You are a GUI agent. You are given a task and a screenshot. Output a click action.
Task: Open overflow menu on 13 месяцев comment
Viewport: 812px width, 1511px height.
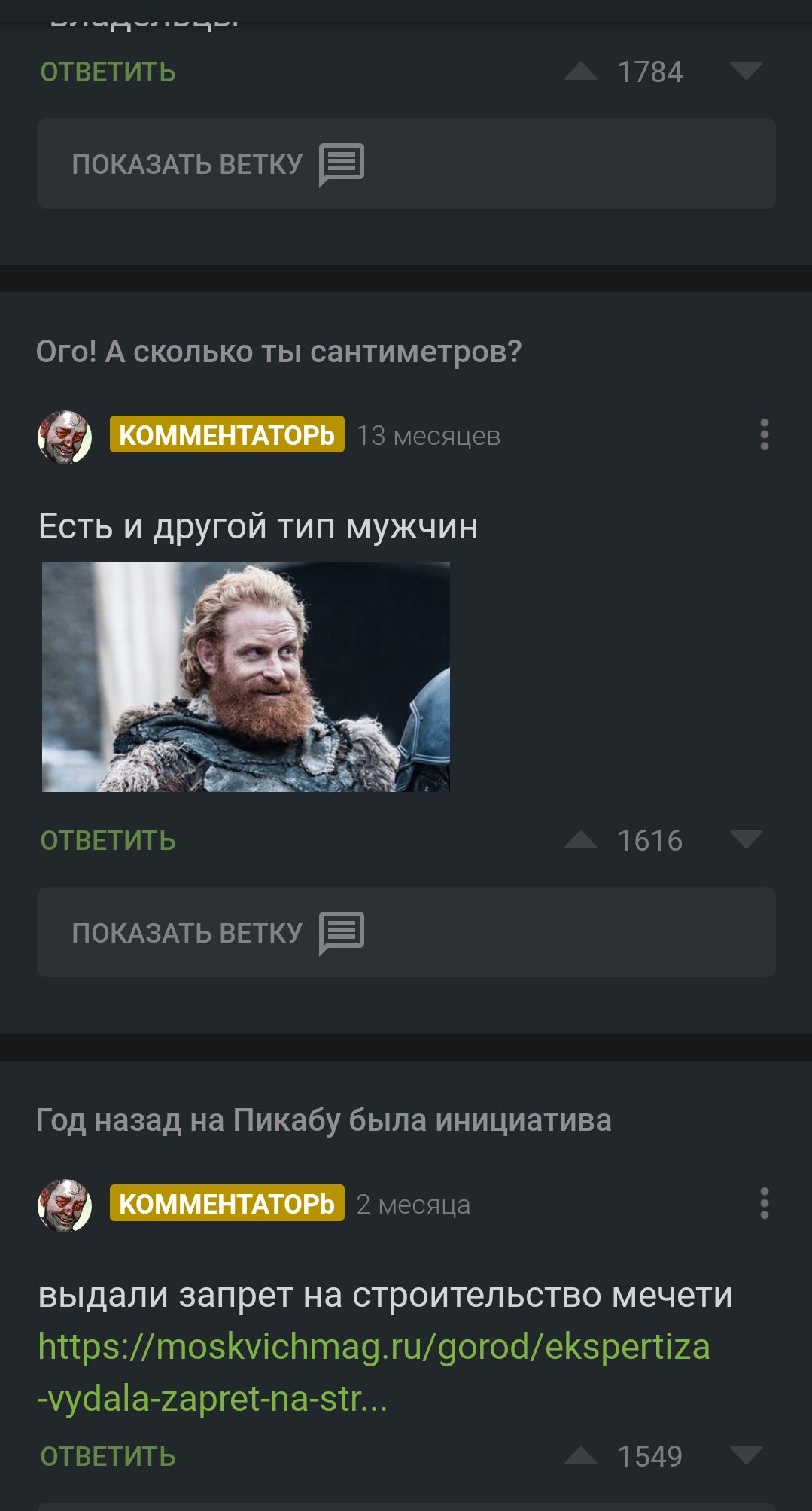point(764,435)
